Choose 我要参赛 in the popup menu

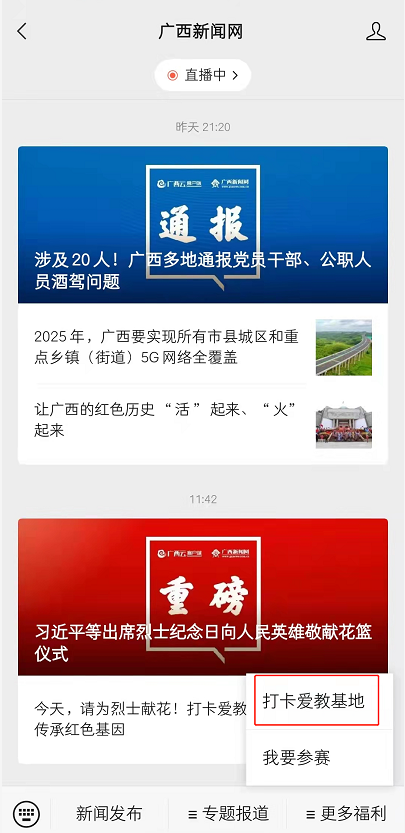pos(319,758)
